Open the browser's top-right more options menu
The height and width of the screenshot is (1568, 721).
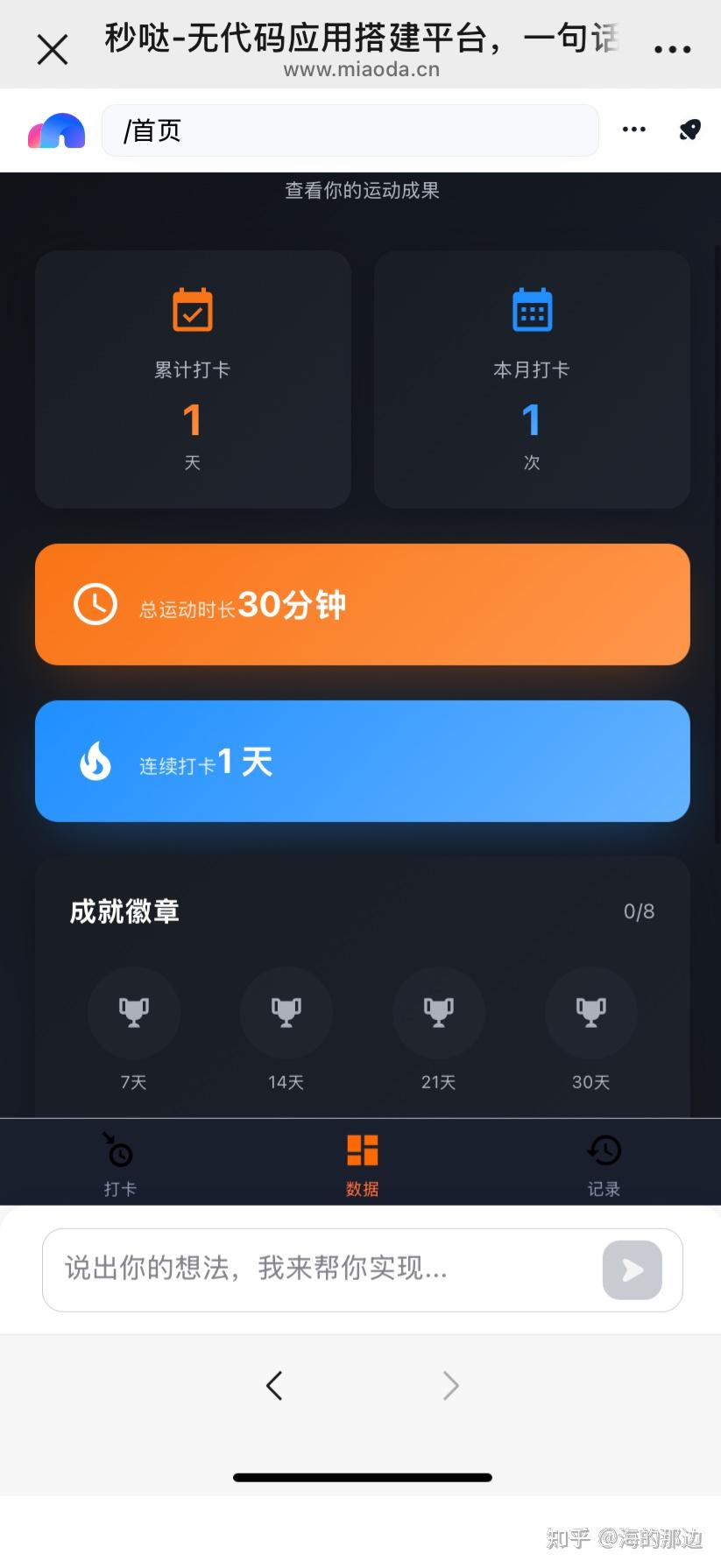[672, 48]
